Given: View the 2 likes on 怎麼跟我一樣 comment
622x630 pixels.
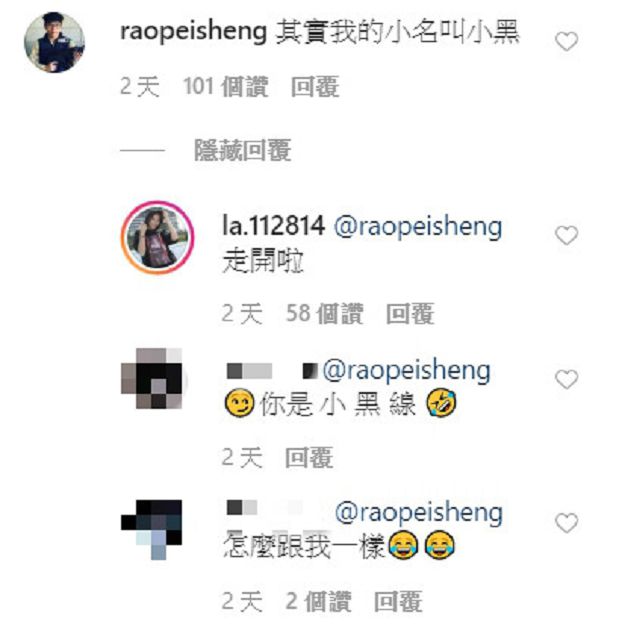Looking at the screenshot, I should [x=318, y=601].
